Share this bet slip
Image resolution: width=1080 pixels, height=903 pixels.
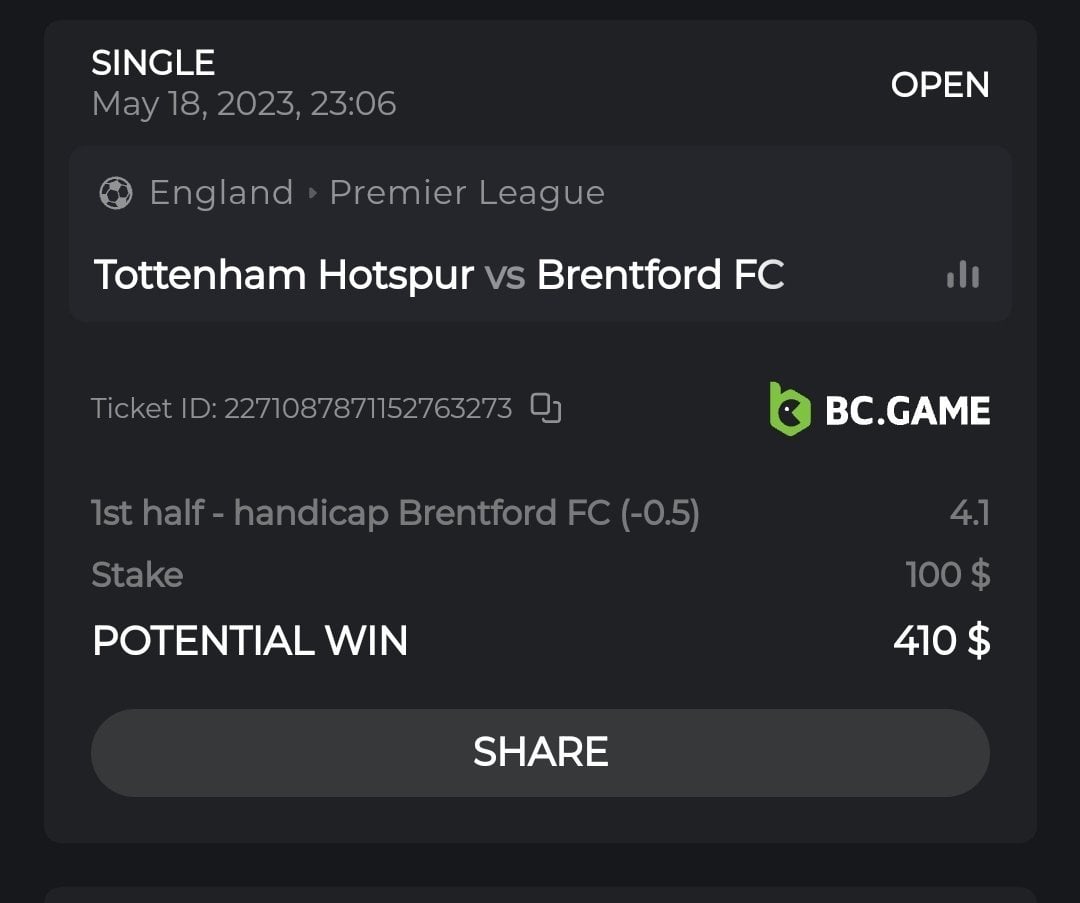[x=540, y=752]
